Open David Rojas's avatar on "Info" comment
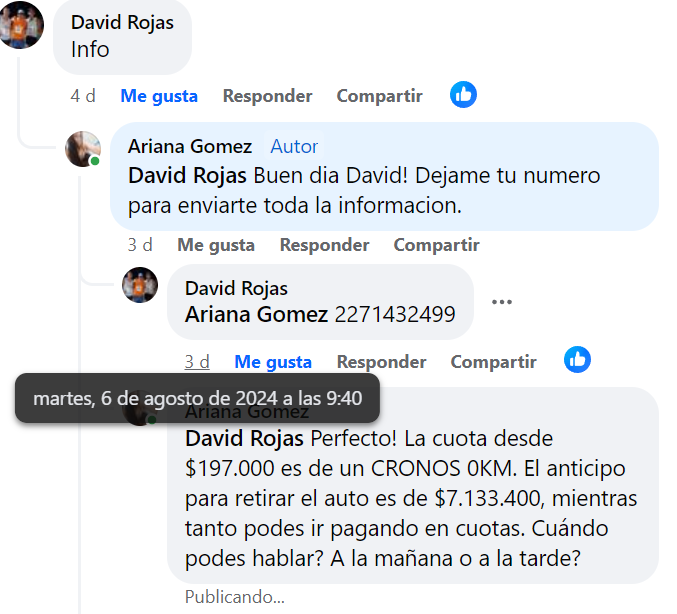677x614 pixels. tap(22, 25)
